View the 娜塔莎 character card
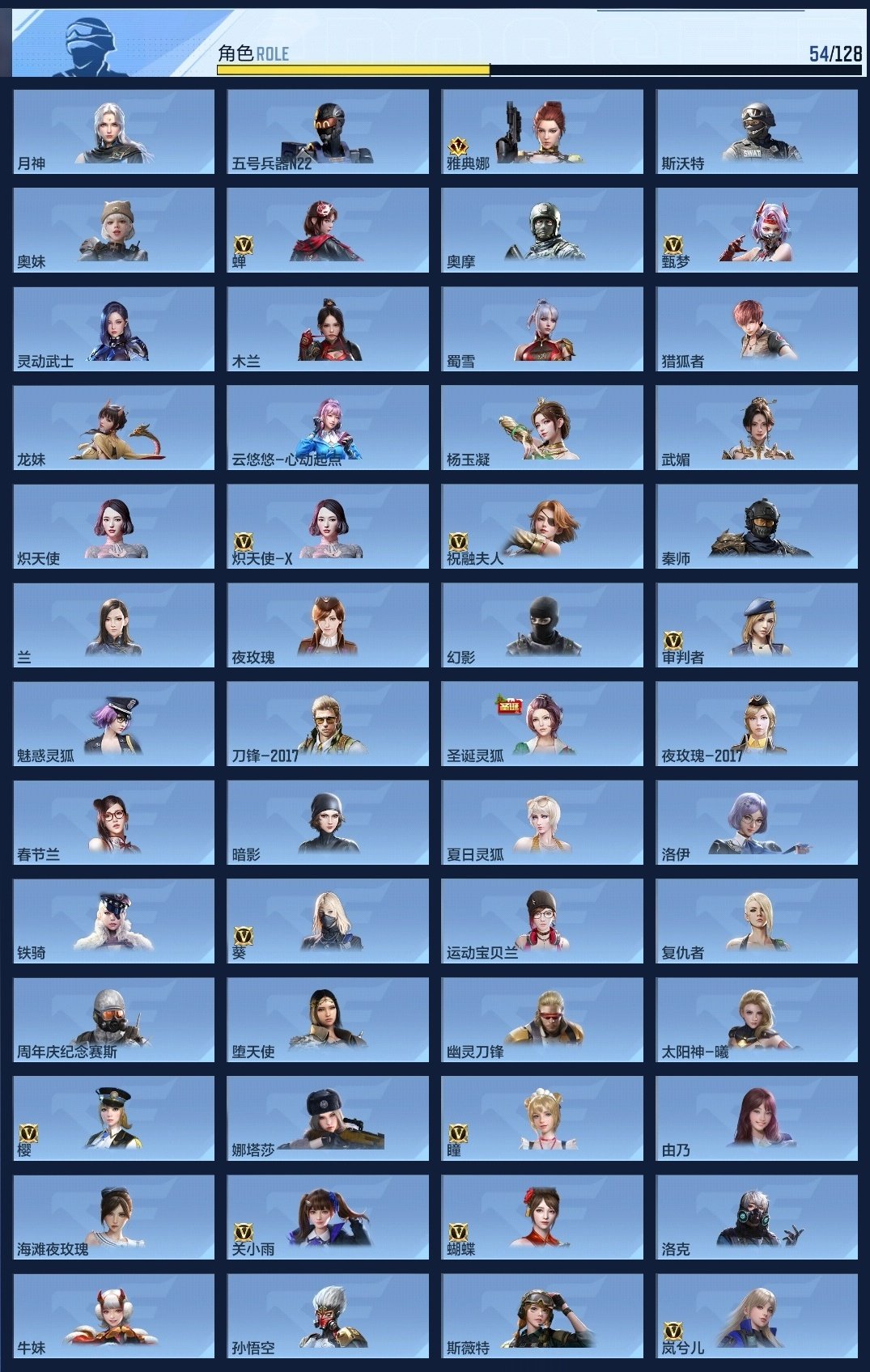The width and height of the screenshot is (870, 1372). click(328, 1118)
